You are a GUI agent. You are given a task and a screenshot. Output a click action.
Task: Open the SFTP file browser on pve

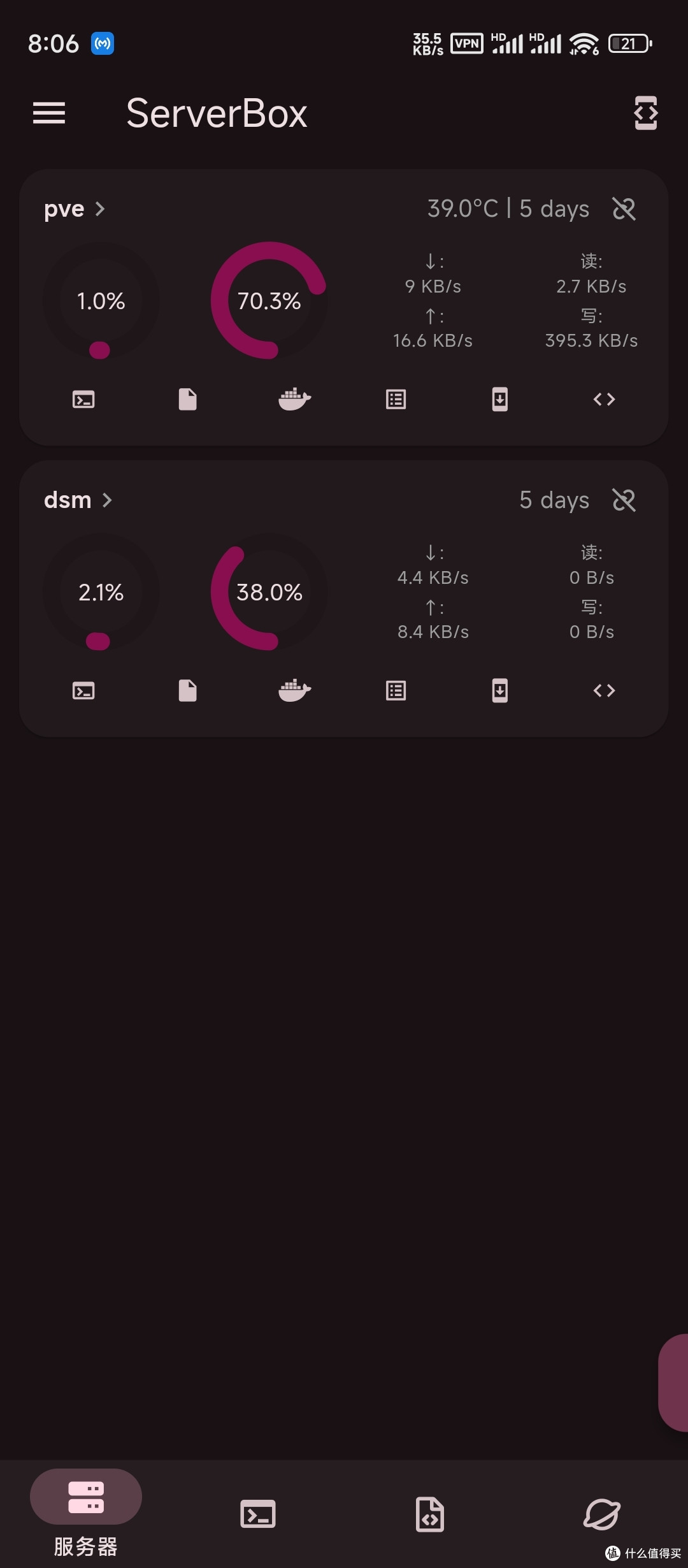pyautogui.click(x=187, y=399)
